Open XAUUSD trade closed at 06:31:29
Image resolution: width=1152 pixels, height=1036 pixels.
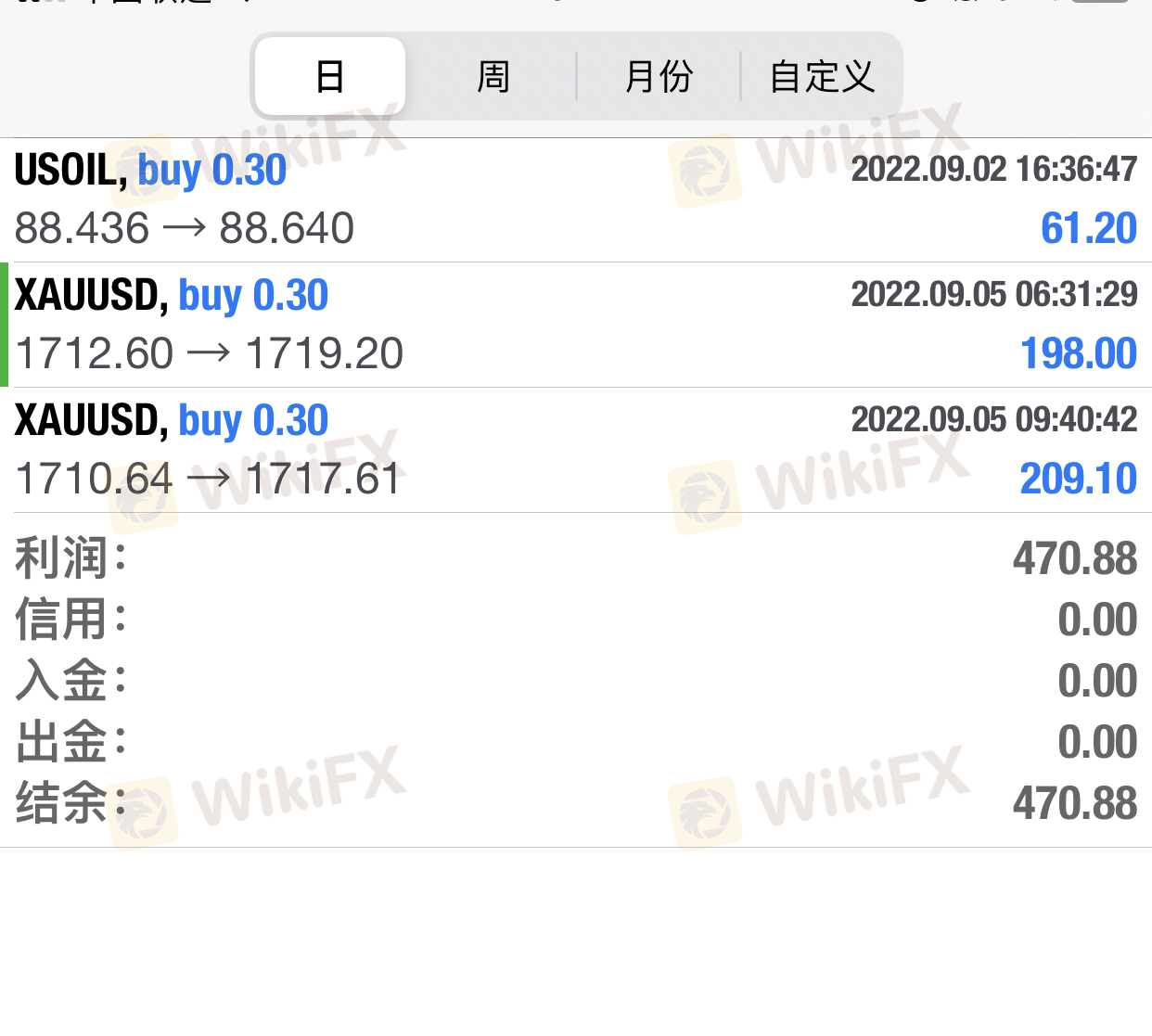(x=575, y=325)
